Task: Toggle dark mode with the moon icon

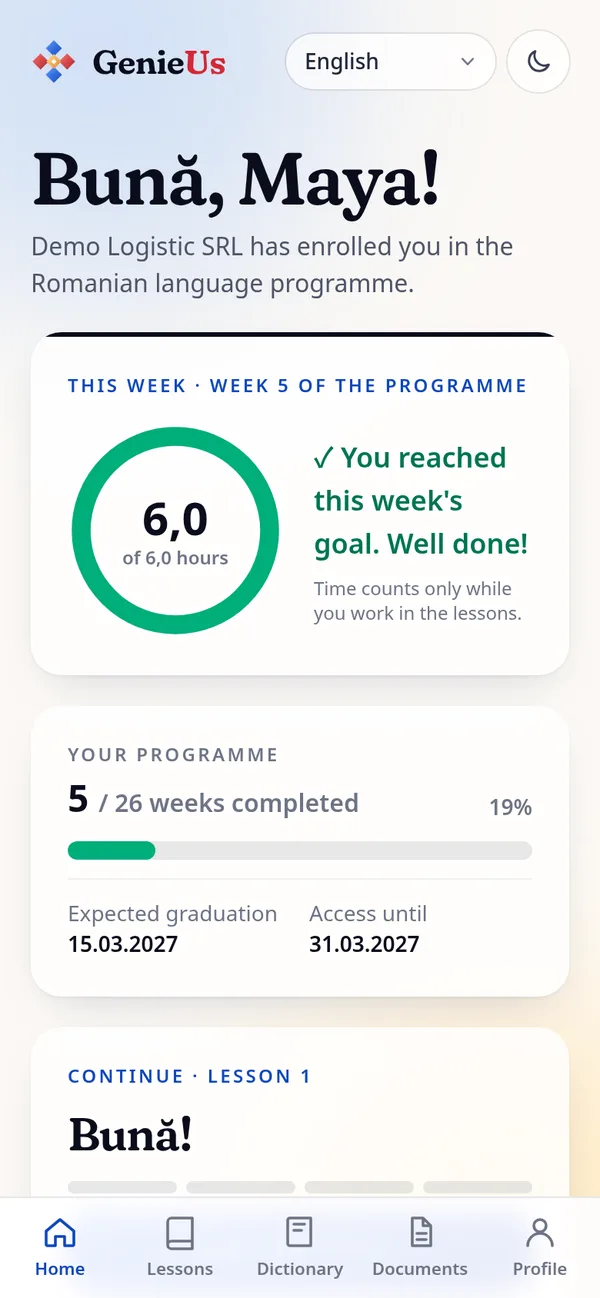Action: click(x=539, y=62)
